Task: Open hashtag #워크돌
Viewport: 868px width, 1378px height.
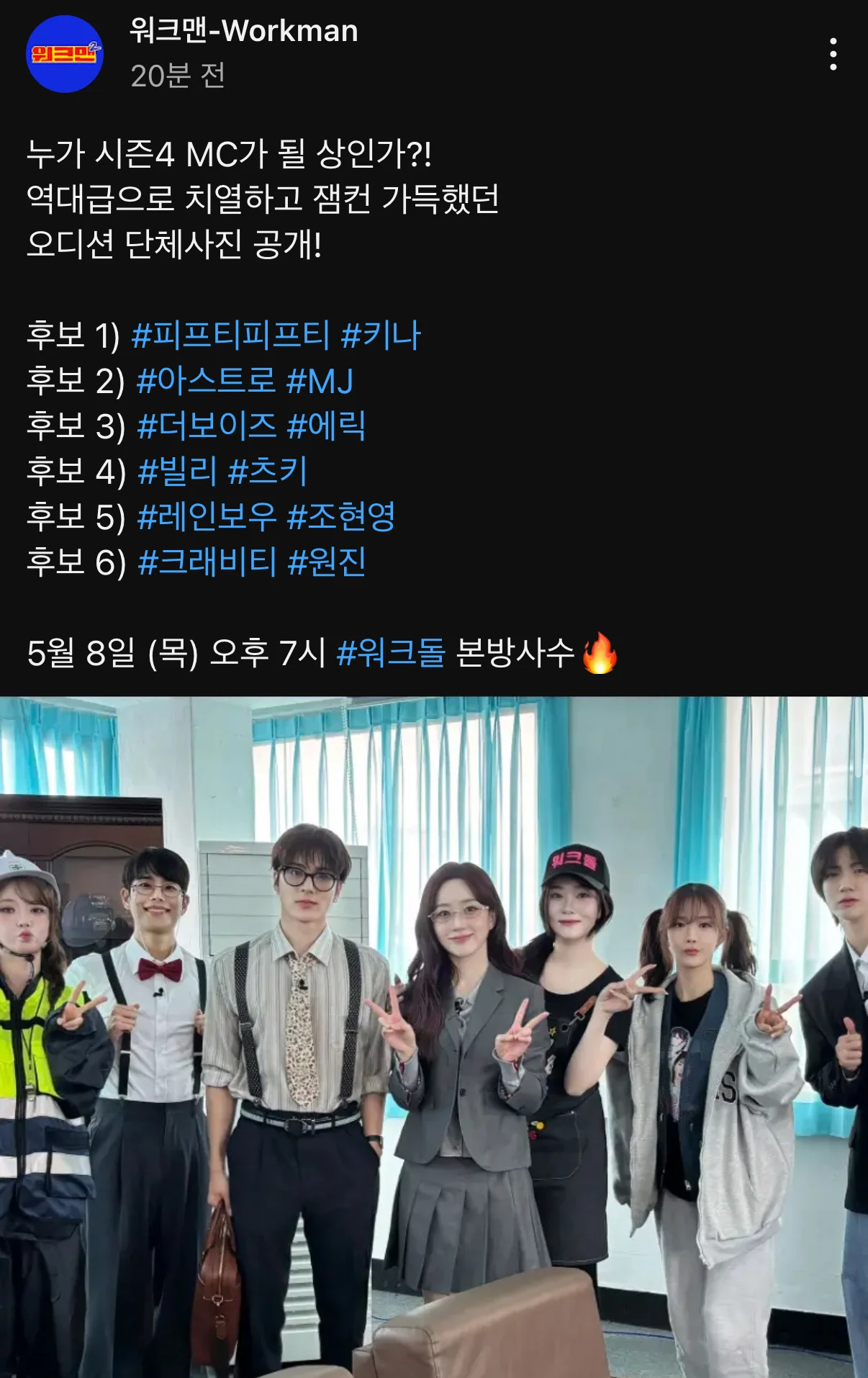Action: pos(392,653)
